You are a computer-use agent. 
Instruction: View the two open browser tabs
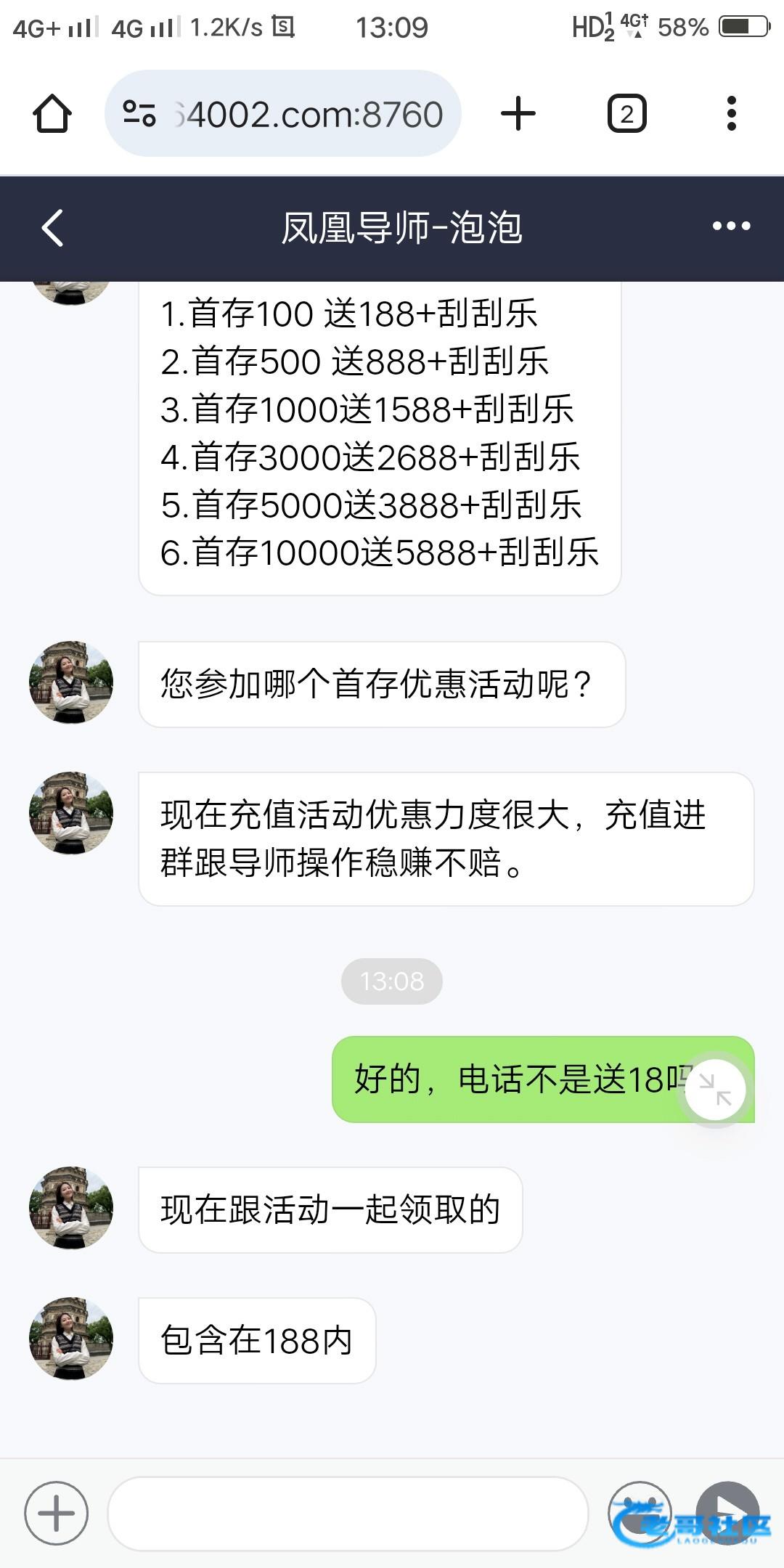pyautogui.click(x=626, y=114)
